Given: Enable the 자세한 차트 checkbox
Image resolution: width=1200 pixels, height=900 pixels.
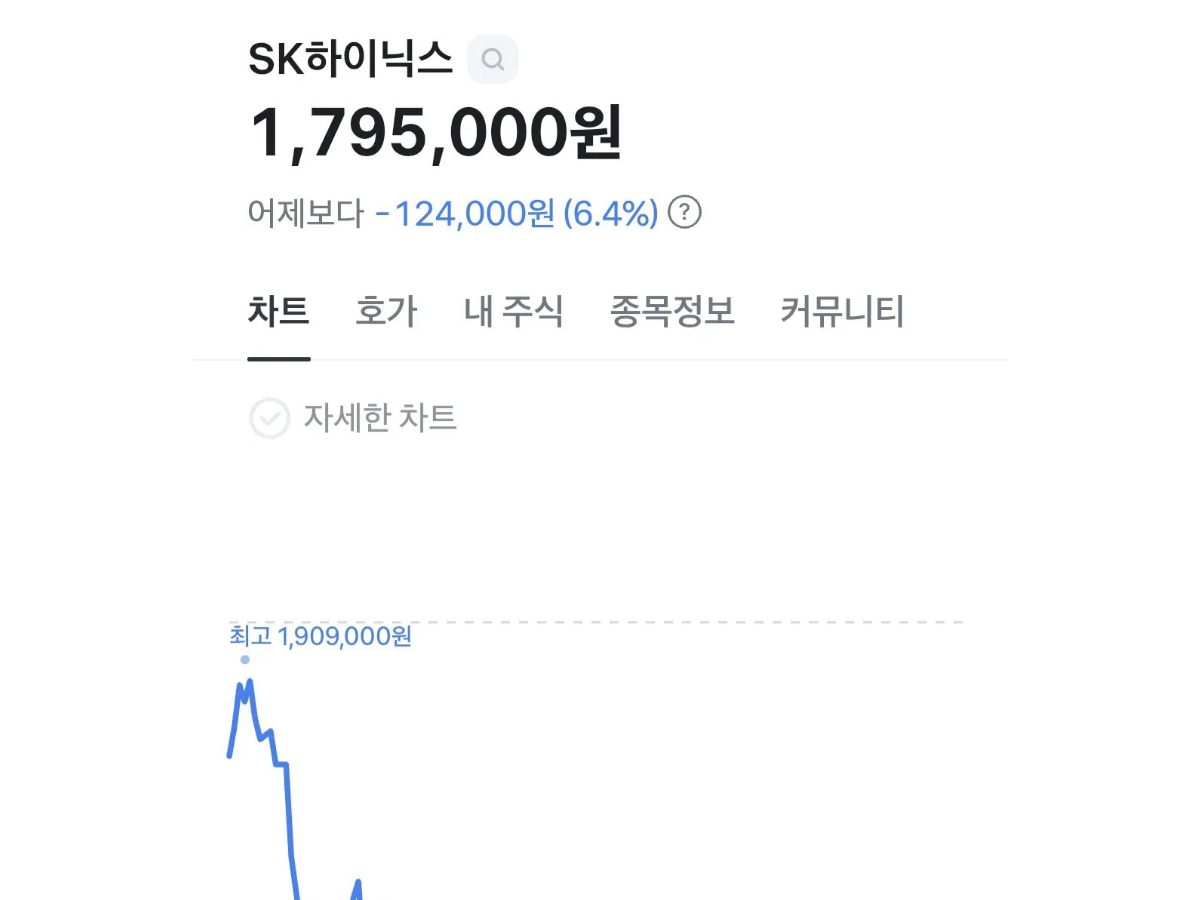Looking at the screenshot, I should pos(269,419).
